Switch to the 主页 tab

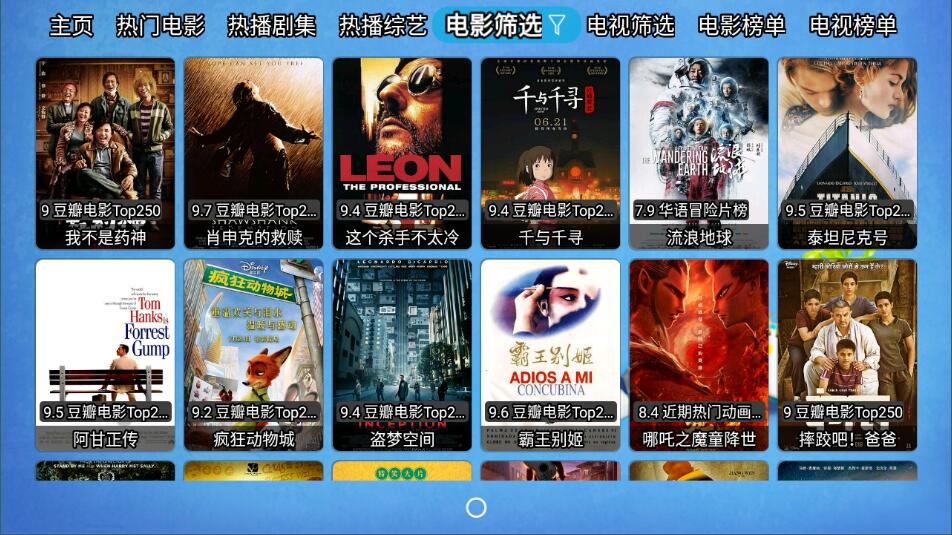(71, 26)
